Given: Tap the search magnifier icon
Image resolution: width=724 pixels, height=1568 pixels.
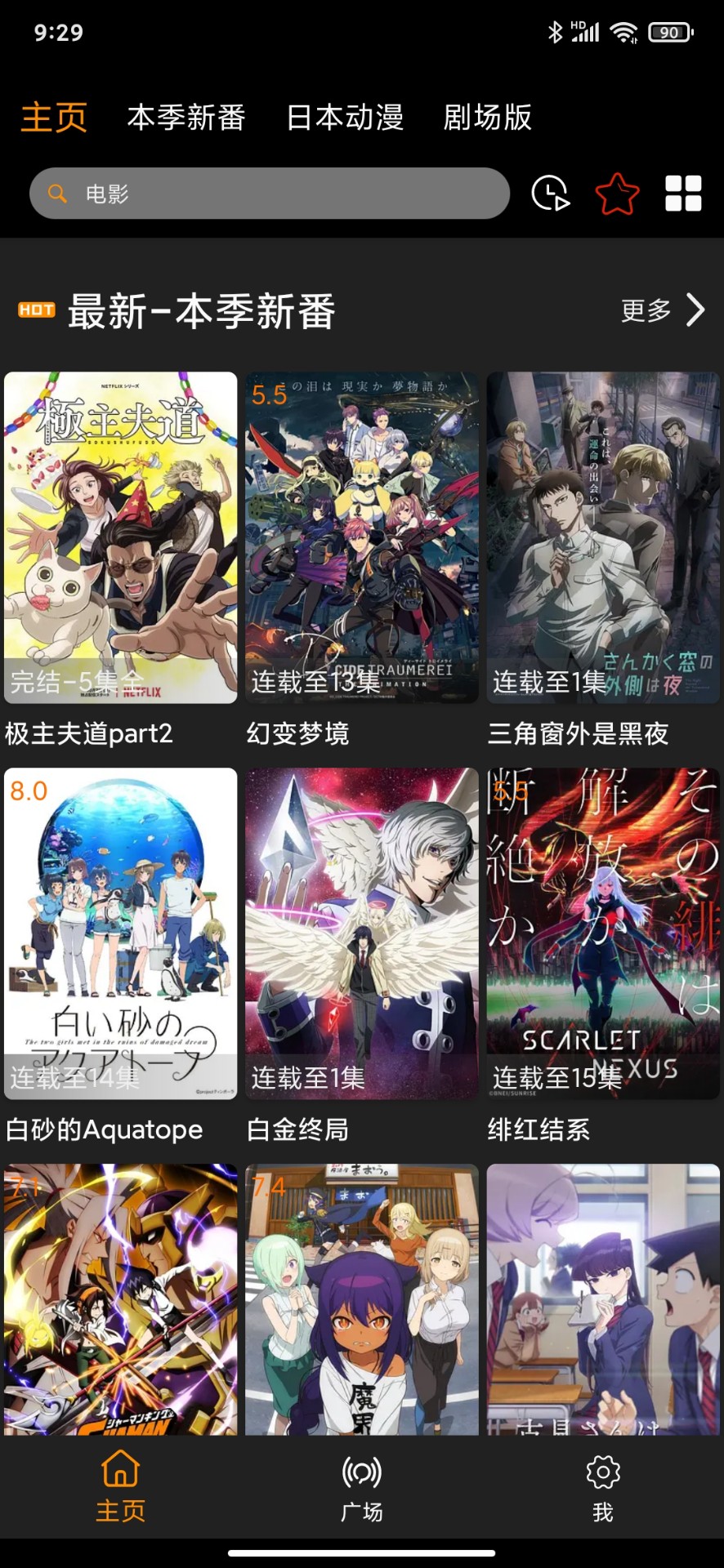Looking at the screenshot, I should pos(56,194).
